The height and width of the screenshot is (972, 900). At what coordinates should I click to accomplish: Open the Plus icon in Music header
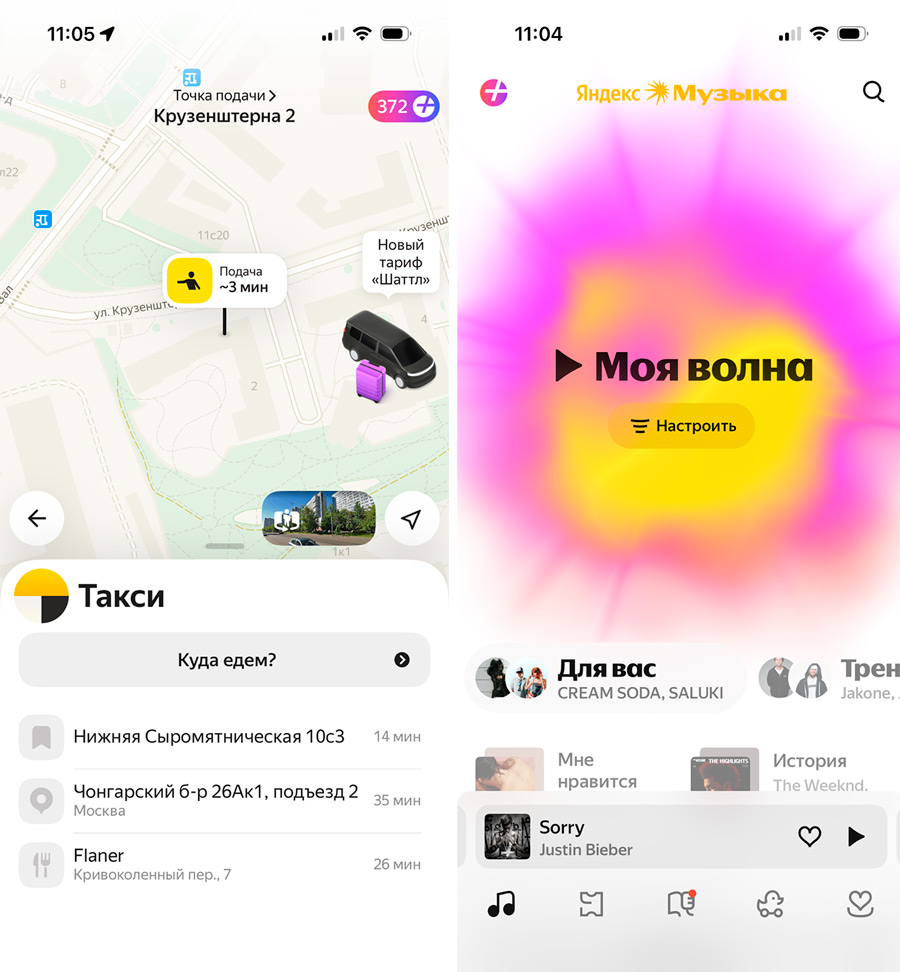[x=494, y=93]
